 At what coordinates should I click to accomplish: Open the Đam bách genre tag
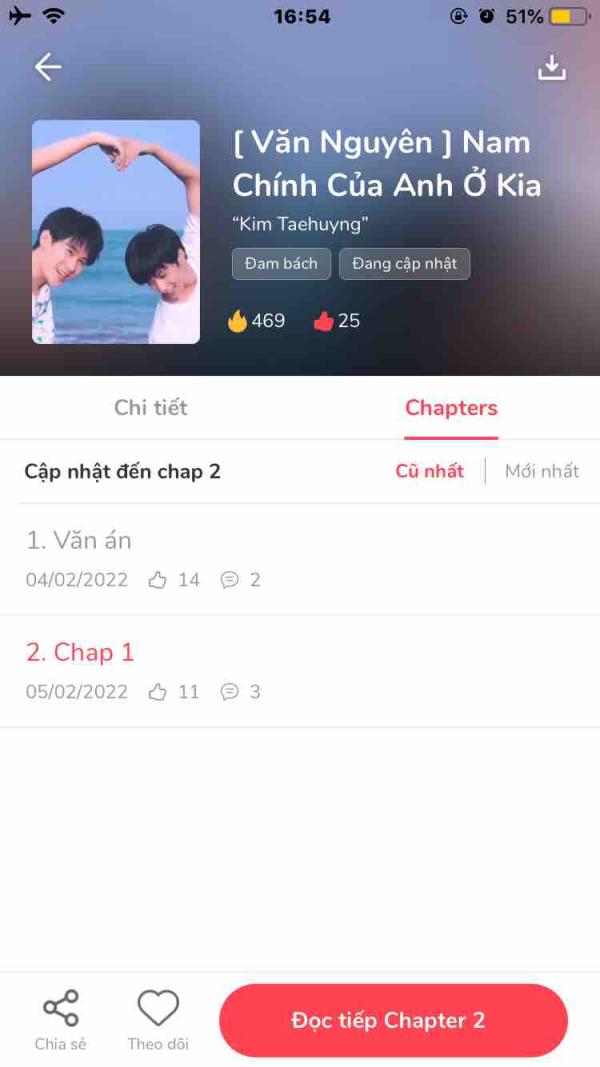281,264
